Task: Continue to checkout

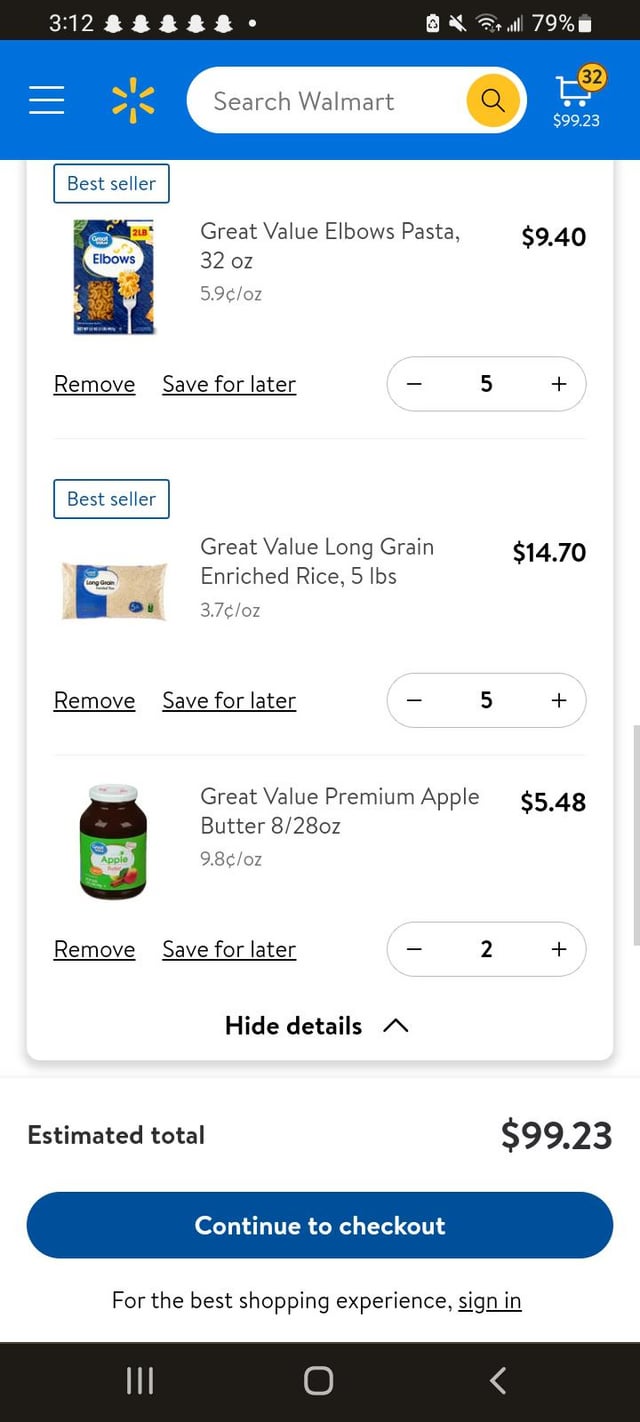Action: (x=320, y=1225)
